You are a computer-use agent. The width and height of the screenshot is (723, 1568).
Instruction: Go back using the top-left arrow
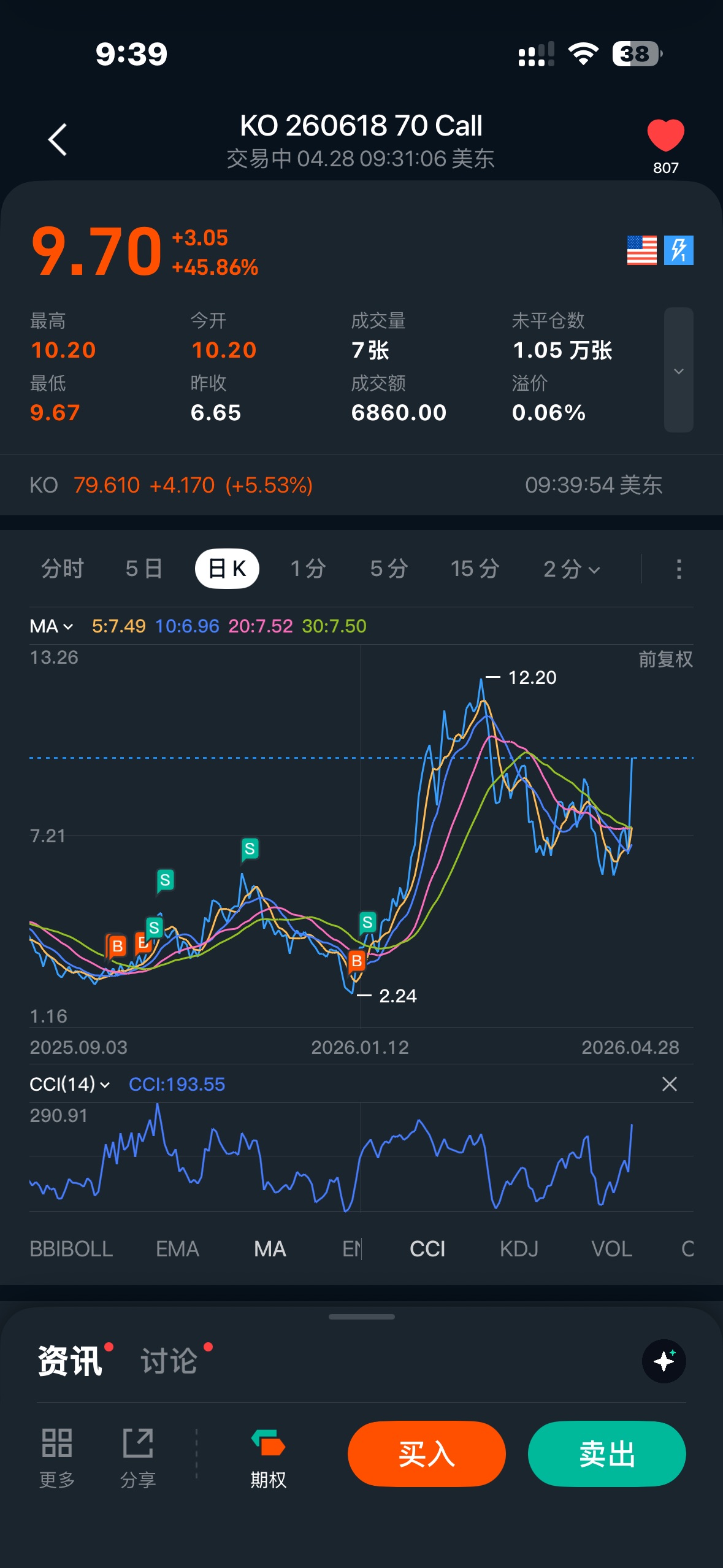click(58, 140)
